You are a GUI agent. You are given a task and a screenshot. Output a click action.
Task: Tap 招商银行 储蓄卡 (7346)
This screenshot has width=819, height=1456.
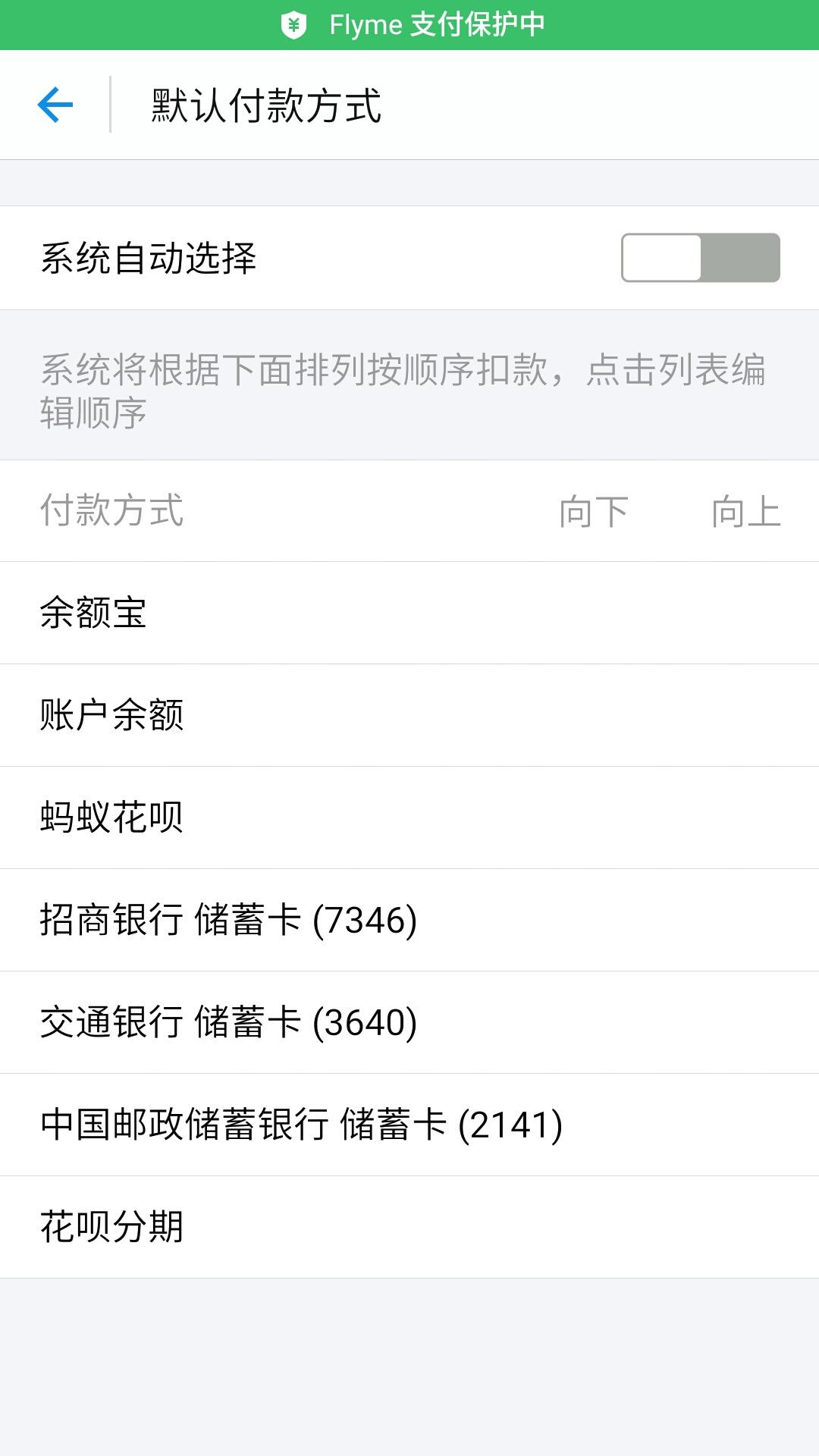pos(409,920)
